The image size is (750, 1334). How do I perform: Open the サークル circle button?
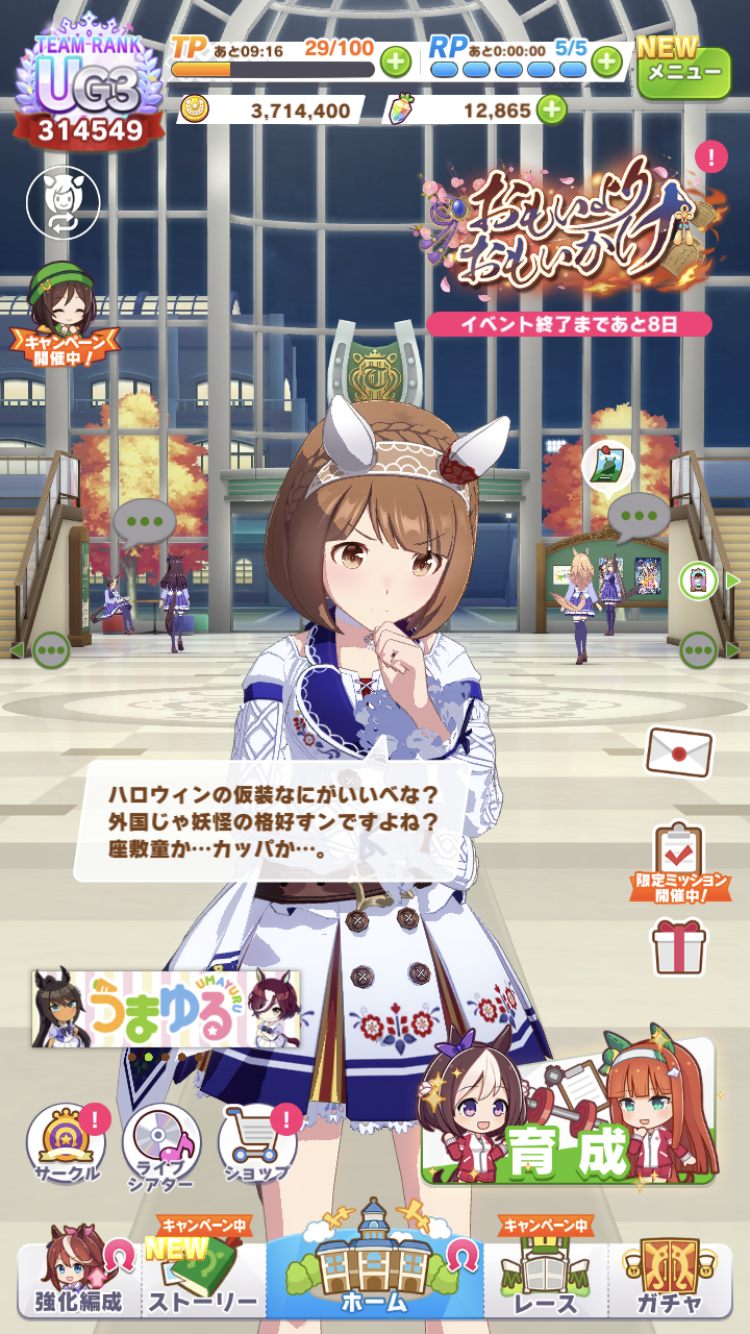click(x=65, y=1143)
